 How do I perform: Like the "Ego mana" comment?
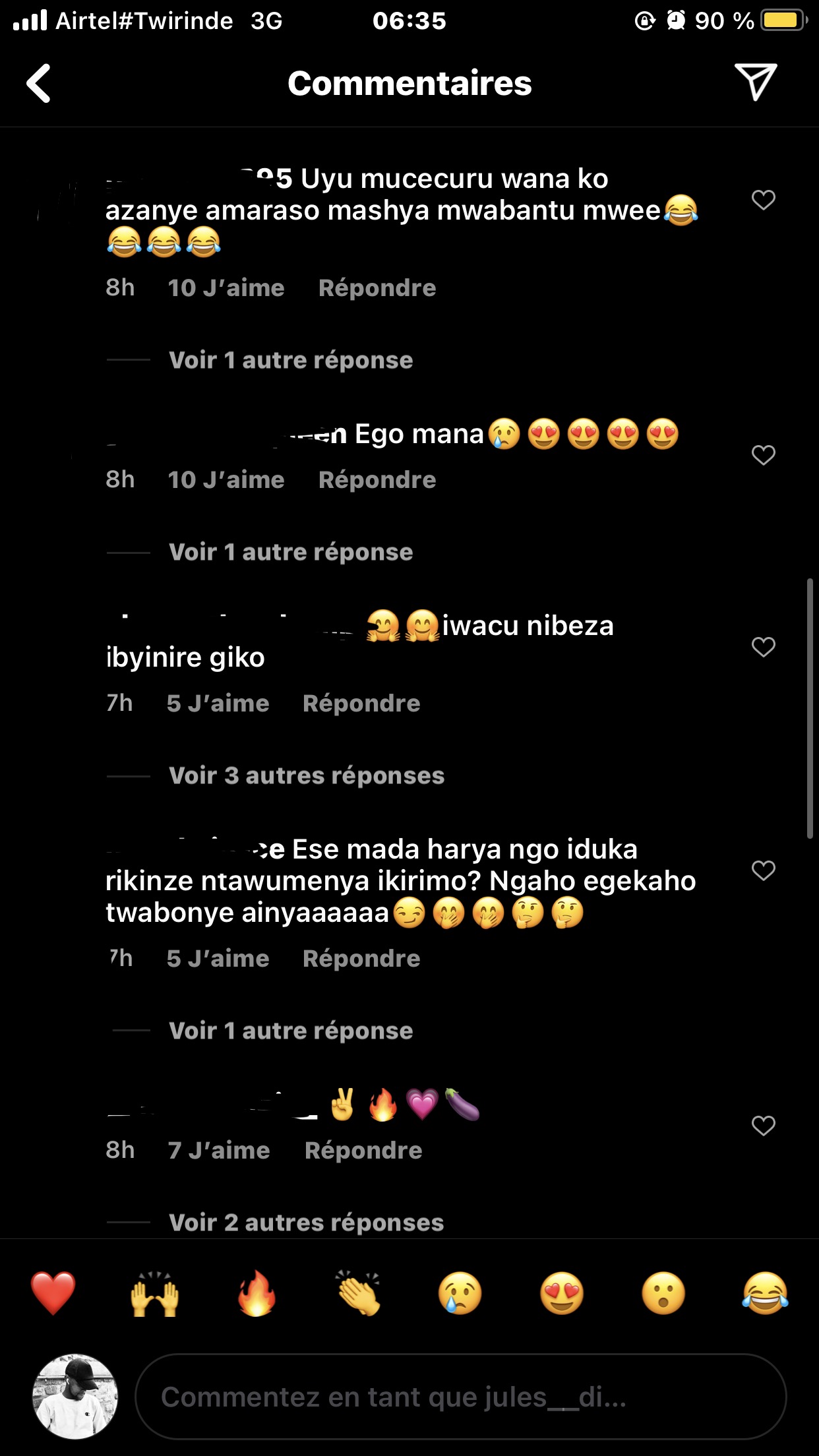coord(763,455)
